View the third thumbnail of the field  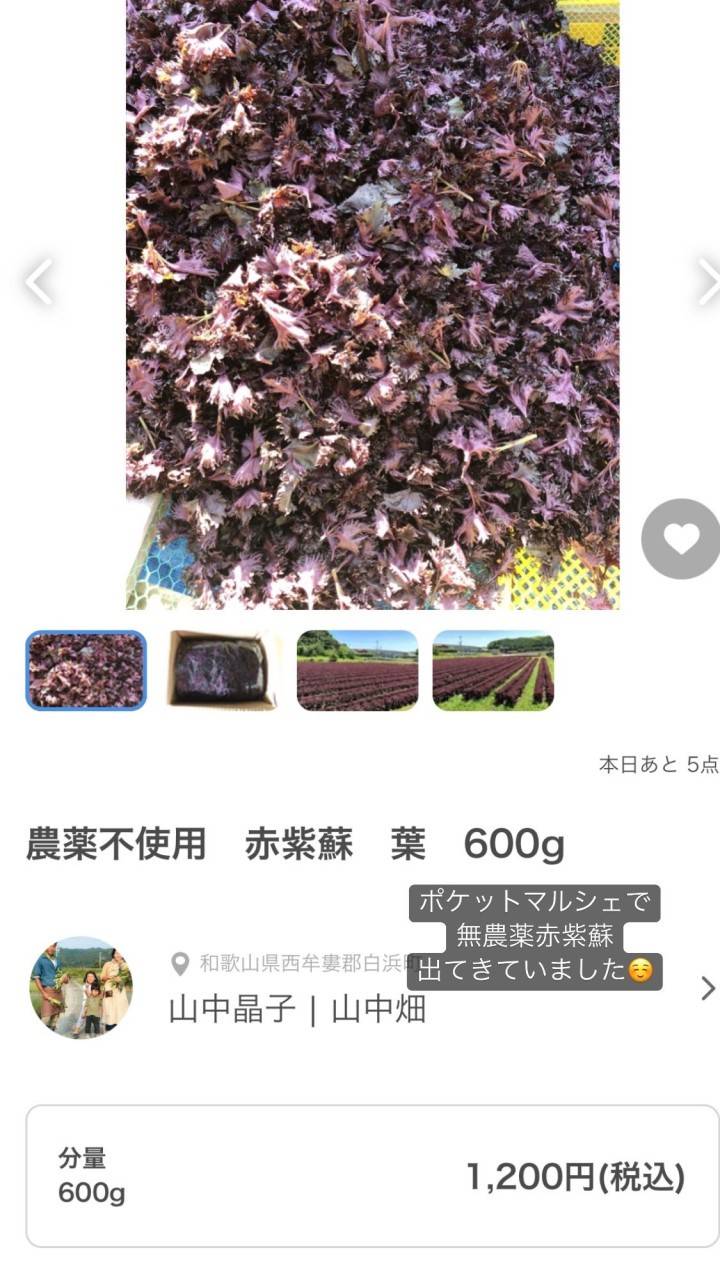357,670
